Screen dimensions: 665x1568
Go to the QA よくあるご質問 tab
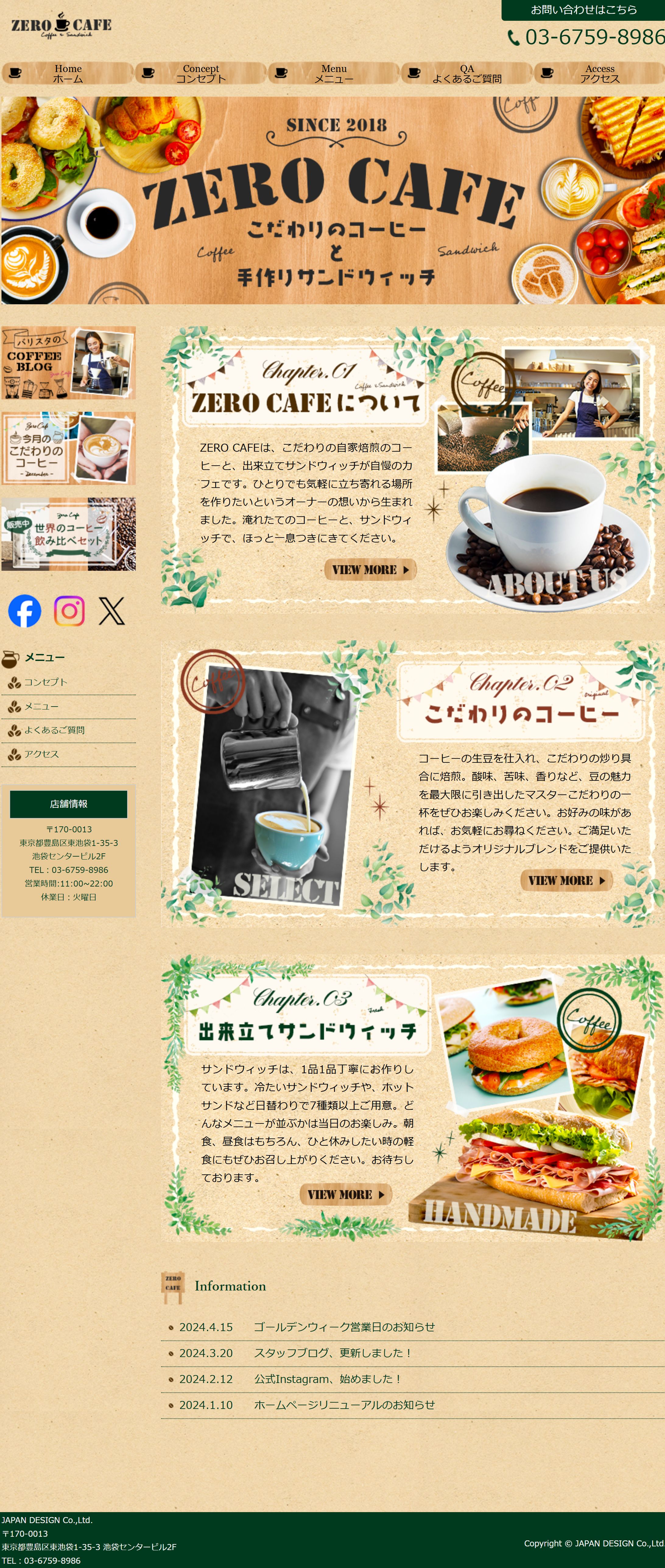(467, 73)
